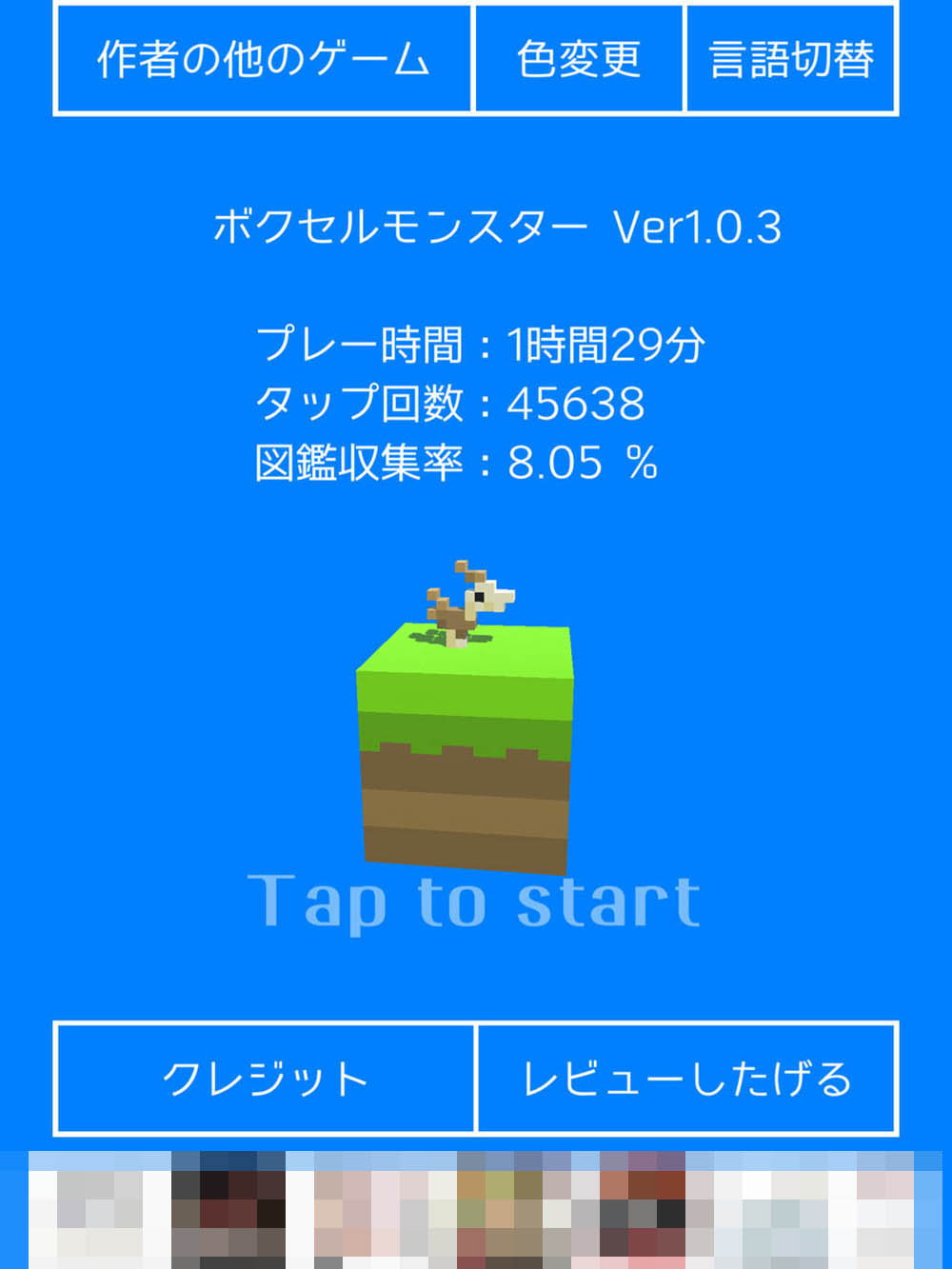Change colors with the 色変更 button

coord(579,59)
